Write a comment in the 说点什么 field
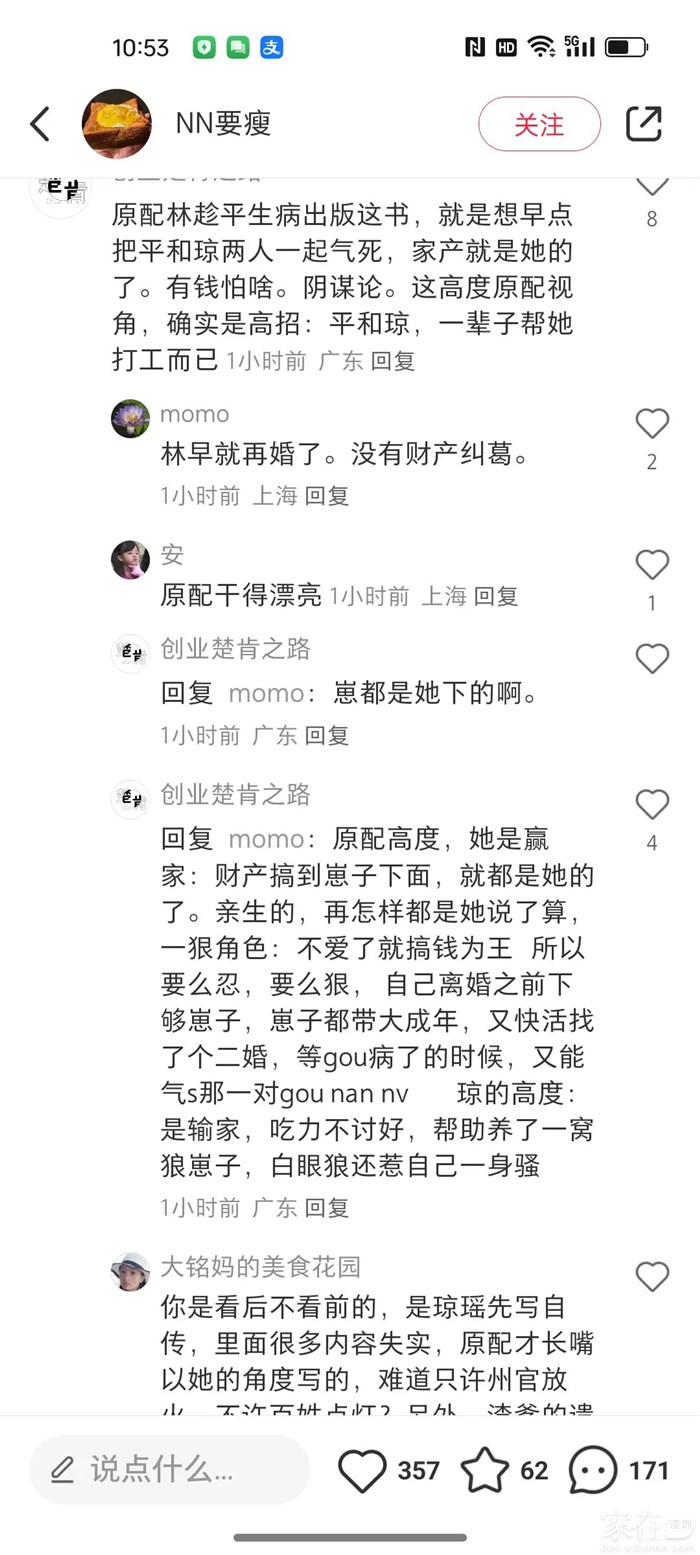The width and height of the screenshot is (700, 1555). point(170,1469)
